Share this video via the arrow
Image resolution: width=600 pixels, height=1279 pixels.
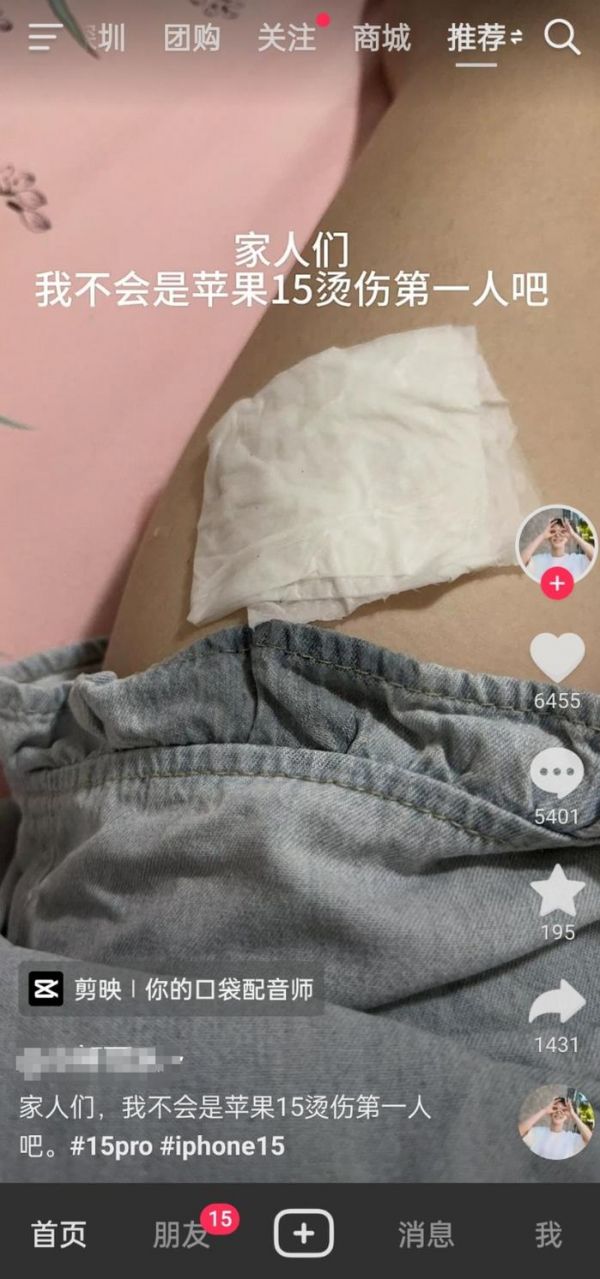tap(557, 1003)
